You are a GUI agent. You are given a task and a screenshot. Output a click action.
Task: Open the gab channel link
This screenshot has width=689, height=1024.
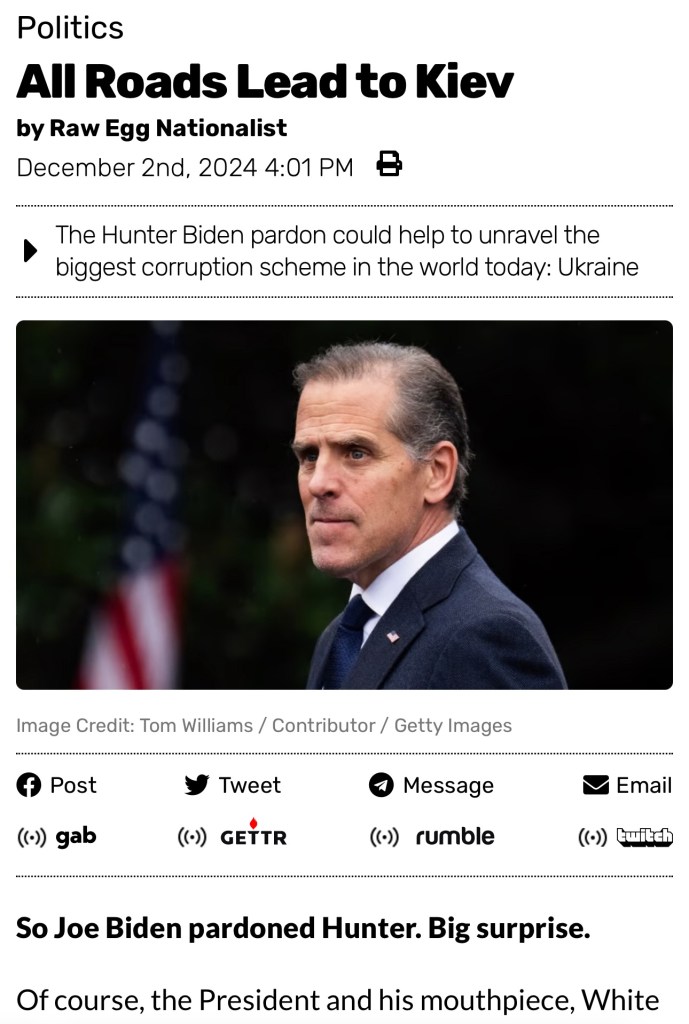pos(57,837)
